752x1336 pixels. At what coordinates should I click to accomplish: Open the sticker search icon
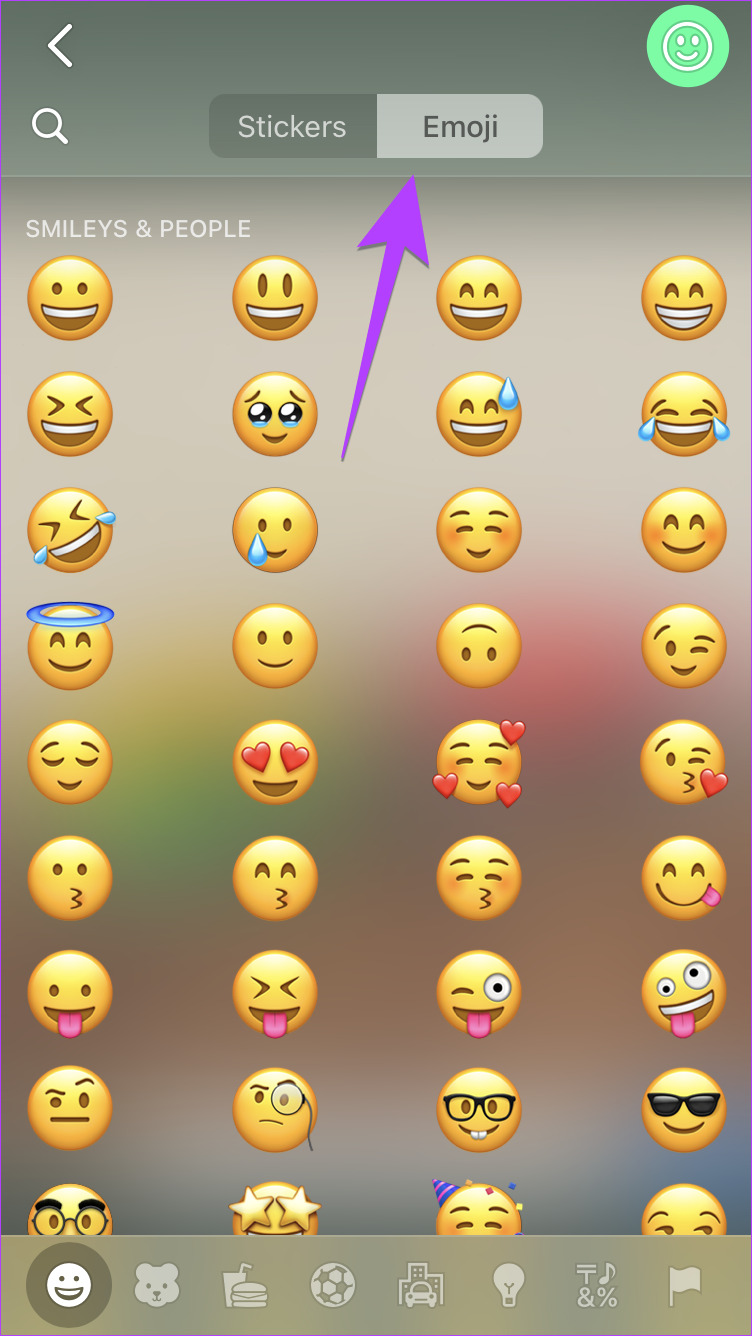point(49,126)
